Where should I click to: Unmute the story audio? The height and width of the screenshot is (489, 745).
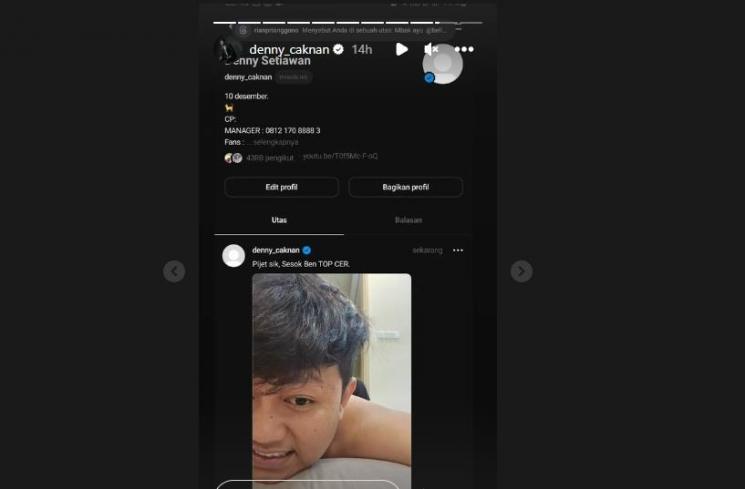(x=431, y=49)
